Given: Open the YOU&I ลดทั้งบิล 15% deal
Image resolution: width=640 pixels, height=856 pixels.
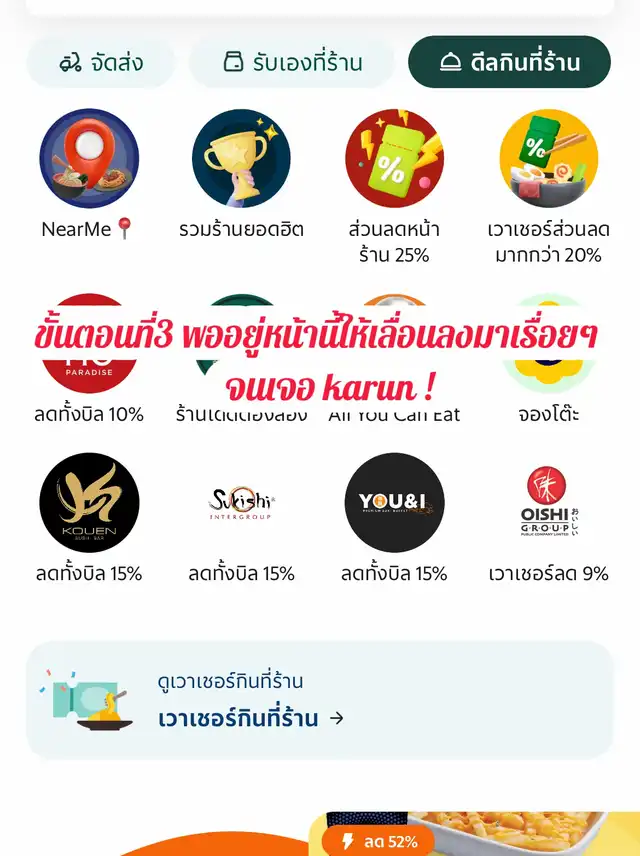Looking at the screenshot, I should pos(394,503).
